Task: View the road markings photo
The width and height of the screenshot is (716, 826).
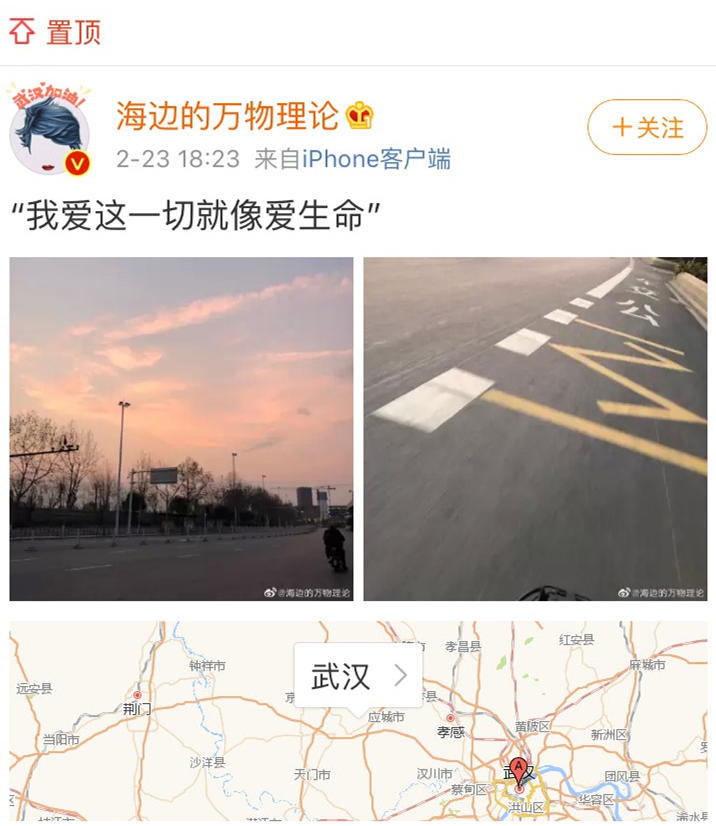Action: coord(535,428)
